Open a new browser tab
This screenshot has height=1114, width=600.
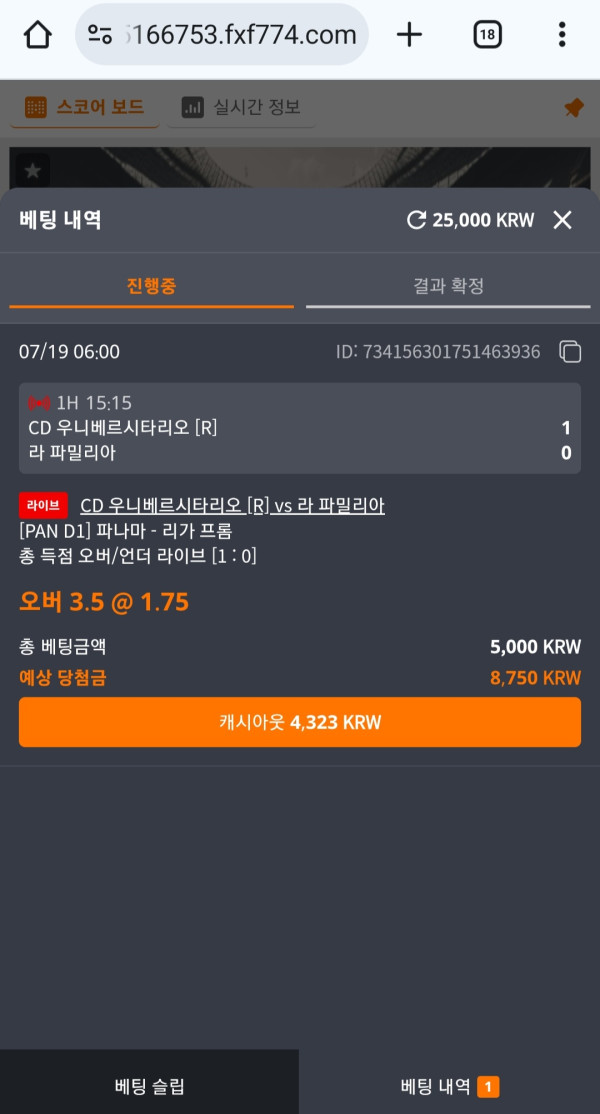[409, 35]
